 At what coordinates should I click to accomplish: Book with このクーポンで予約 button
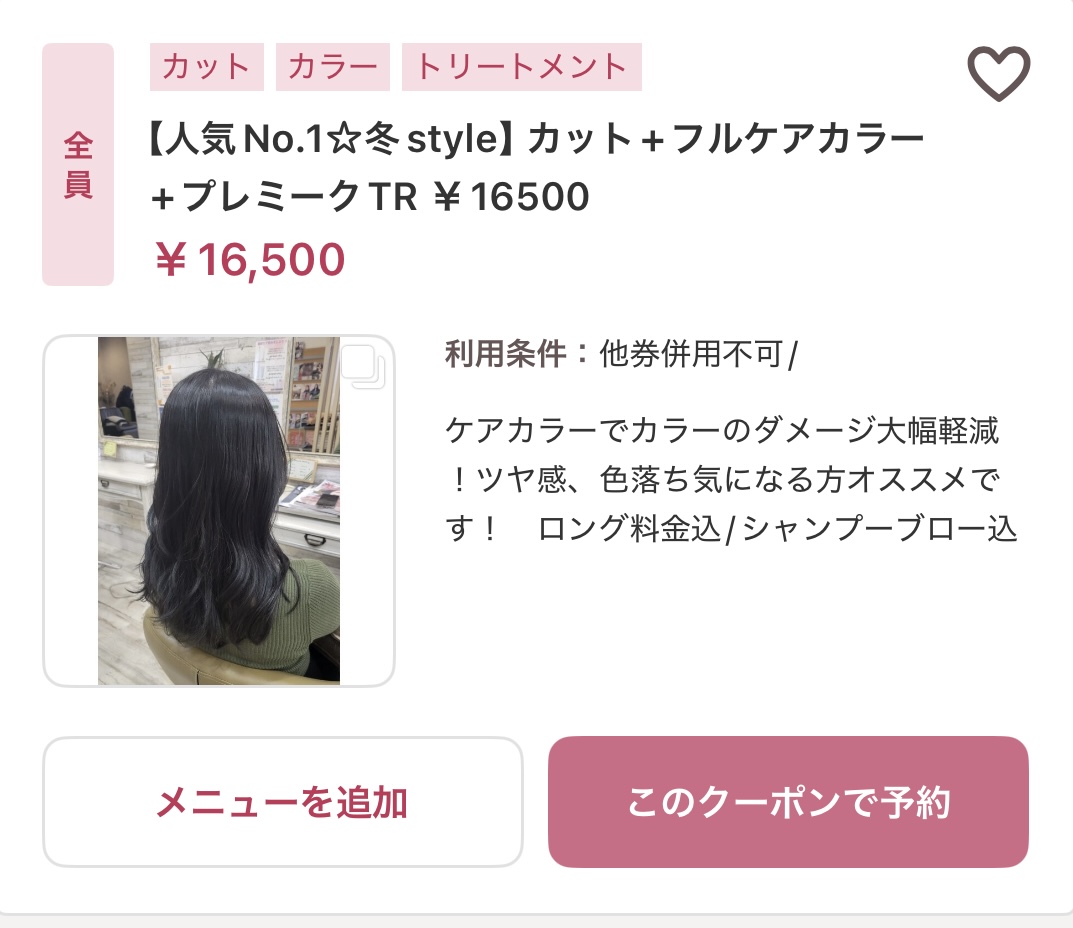coord(788,802)
